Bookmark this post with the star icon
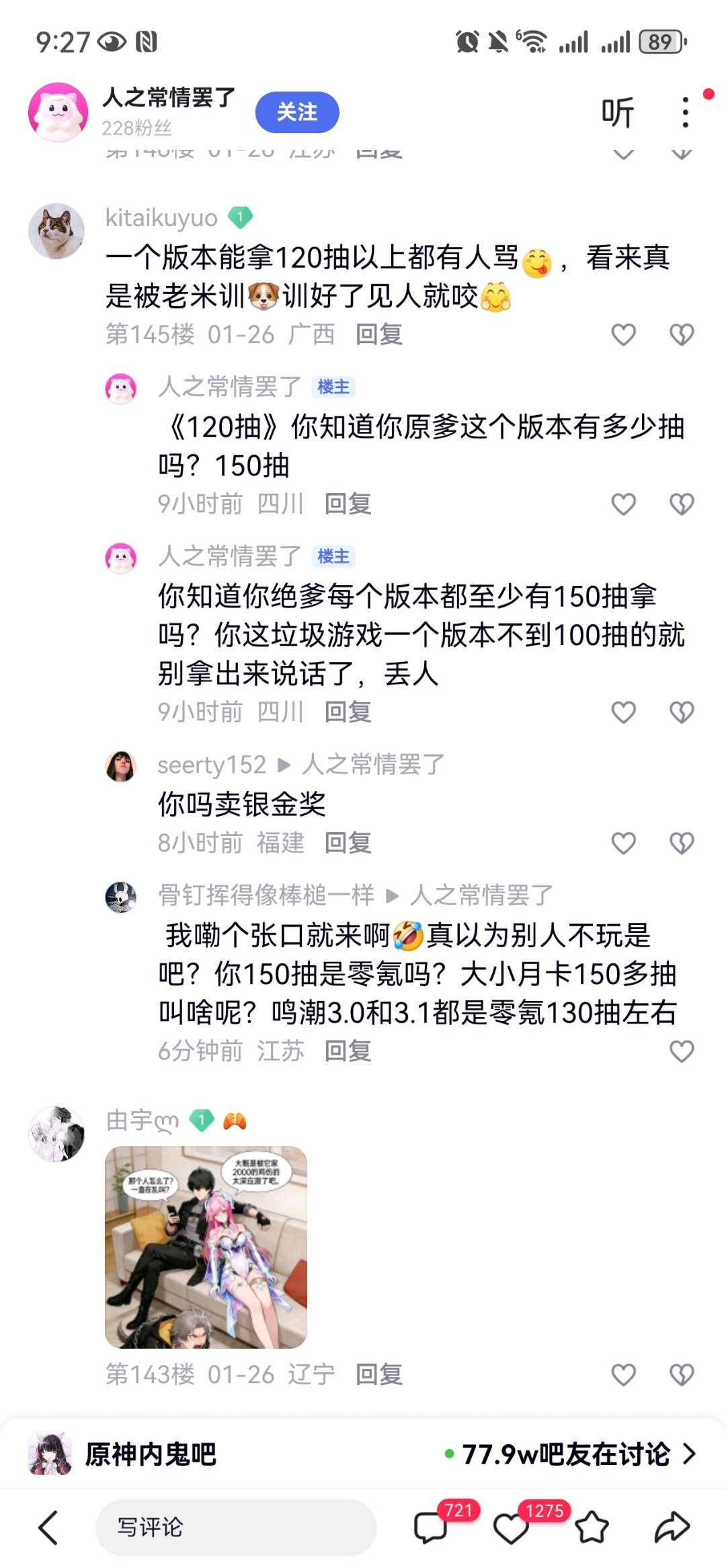The height and width of the screenshot is (1568, 726). tap(592, 1527)
